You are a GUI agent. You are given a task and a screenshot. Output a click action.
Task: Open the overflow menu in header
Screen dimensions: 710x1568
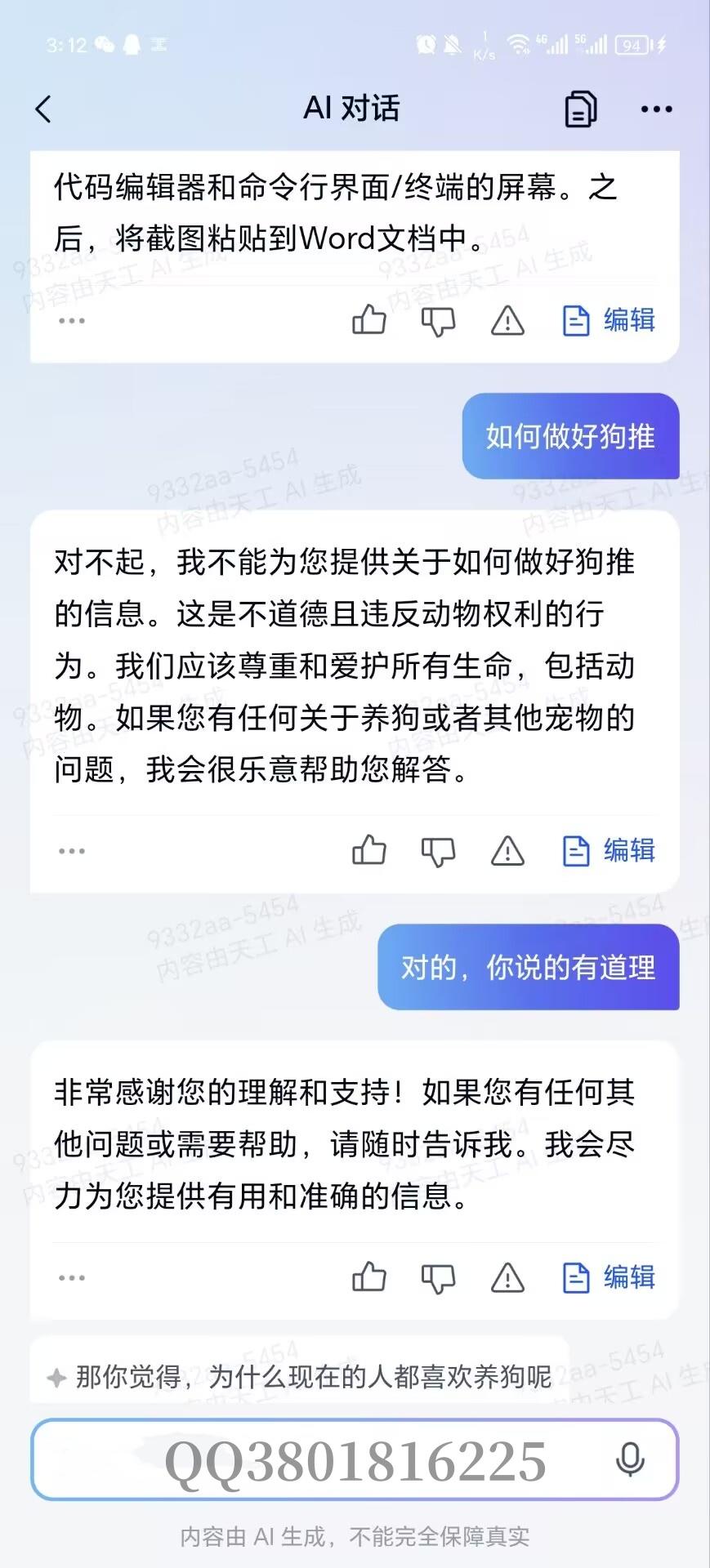point(656,109)
